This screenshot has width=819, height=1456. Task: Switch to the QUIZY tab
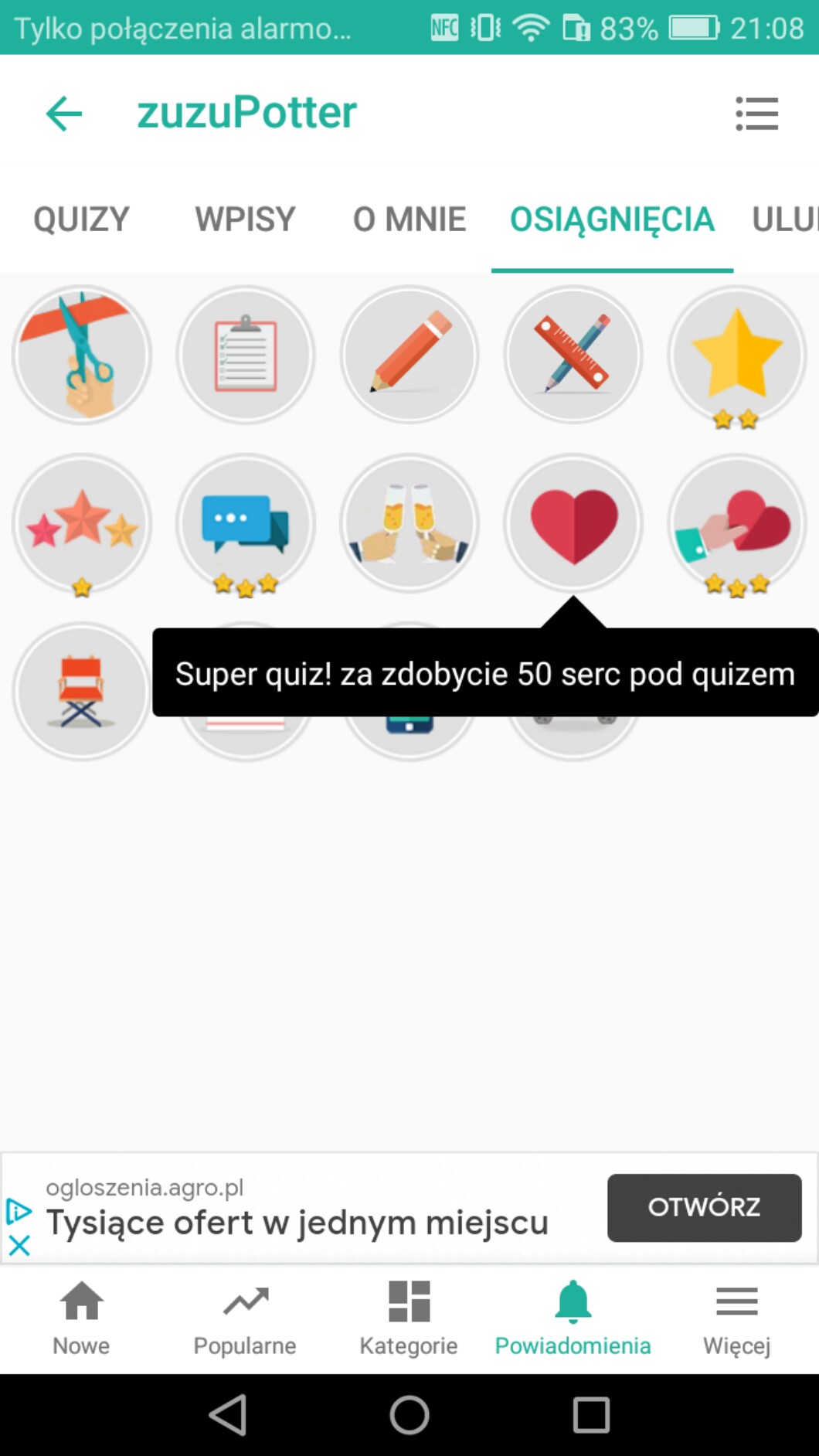tap(81, 219)
